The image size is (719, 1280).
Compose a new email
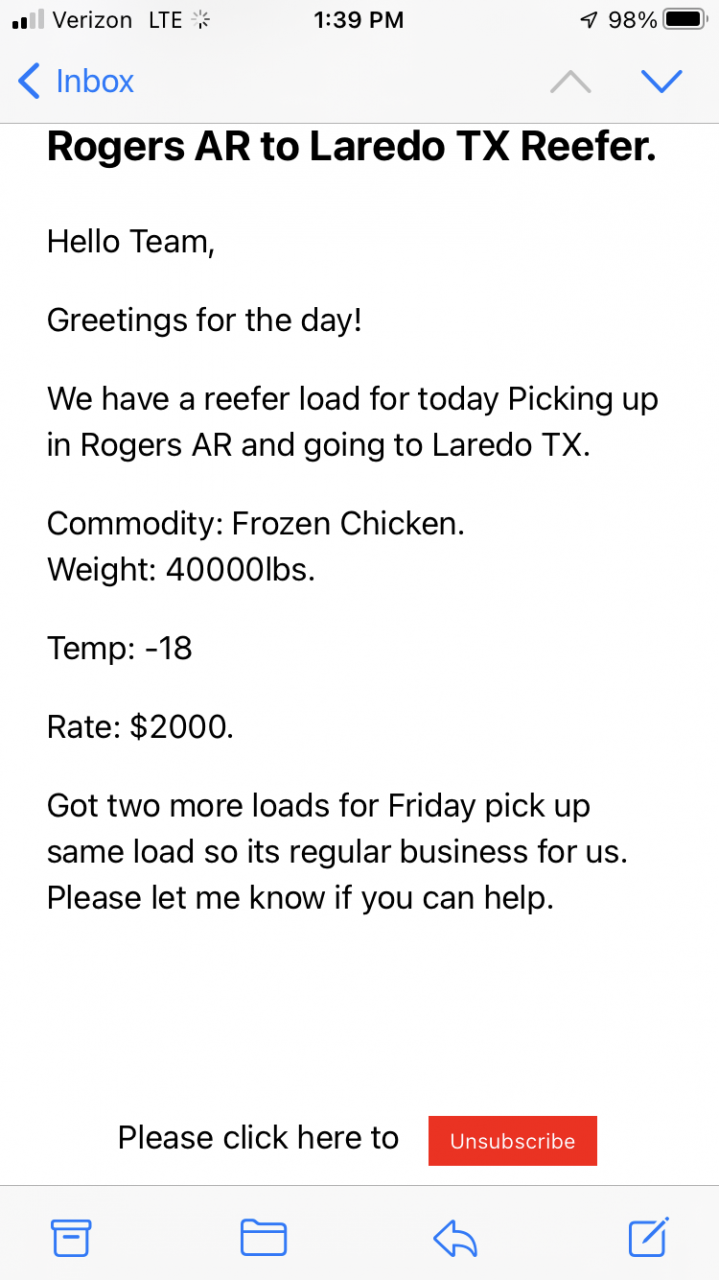pos(648,1237)
